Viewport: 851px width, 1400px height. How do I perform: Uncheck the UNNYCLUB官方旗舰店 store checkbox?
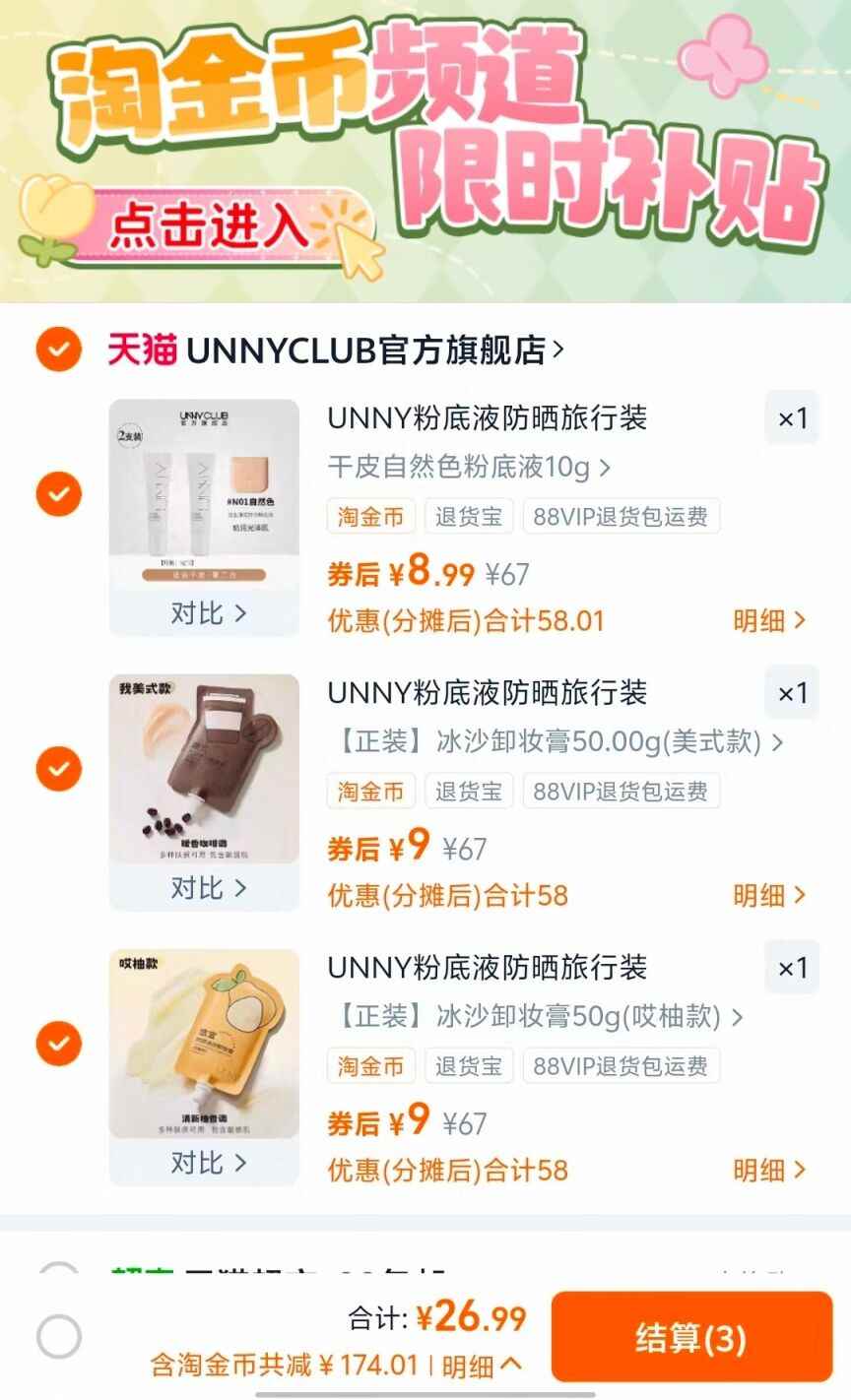click(59, 349)
